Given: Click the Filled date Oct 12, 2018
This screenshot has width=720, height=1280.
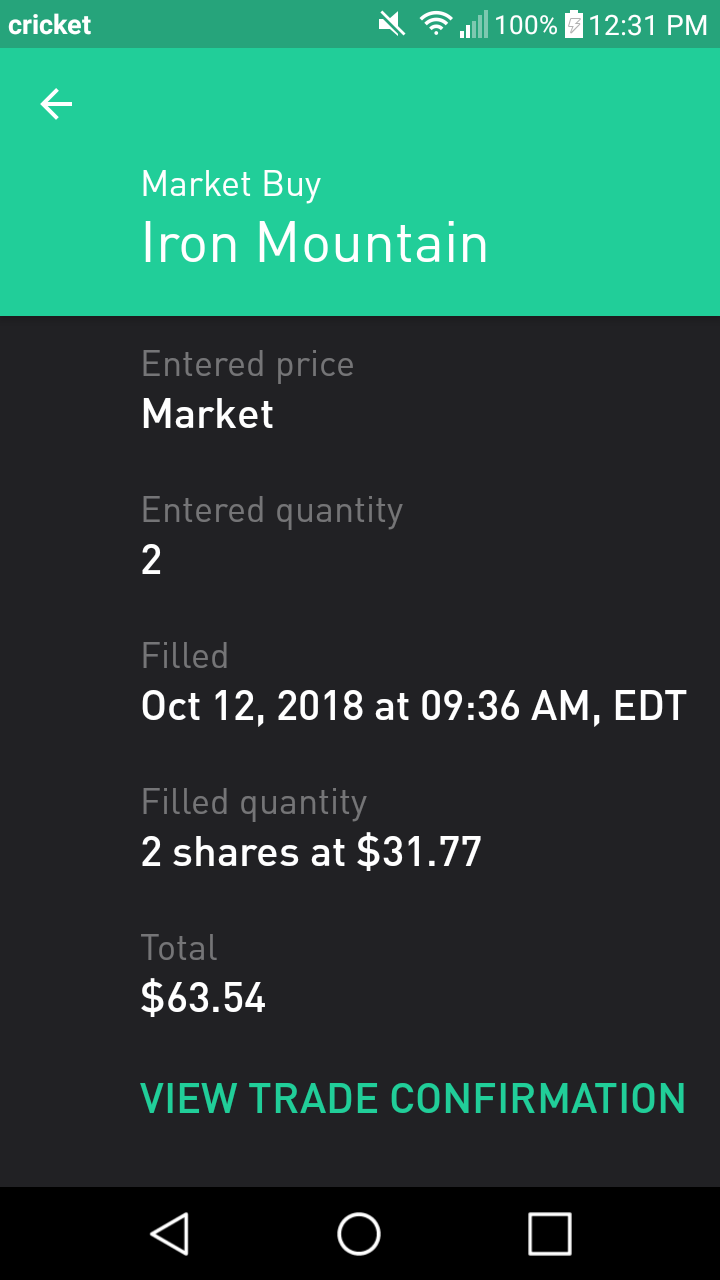Looking at the screenshot, I should tap(413, 705).
